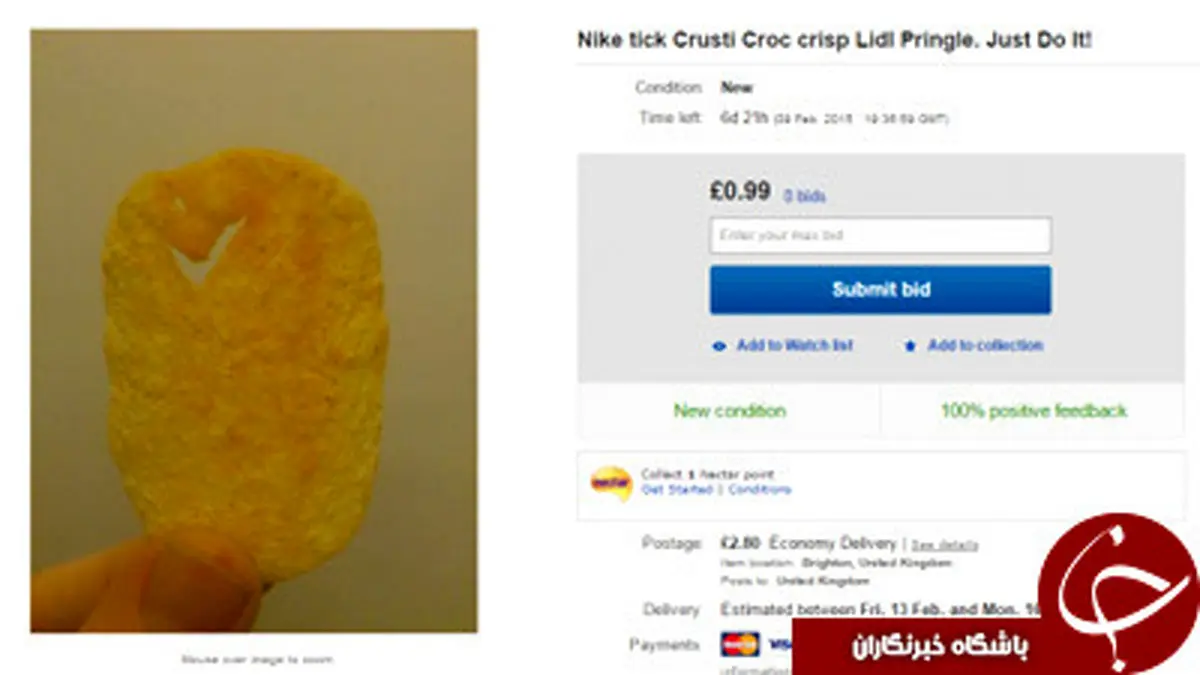Viewport: 1200px width, 675px height.
Task: Open the crisp product photo
Action: (x=253, y=330)
